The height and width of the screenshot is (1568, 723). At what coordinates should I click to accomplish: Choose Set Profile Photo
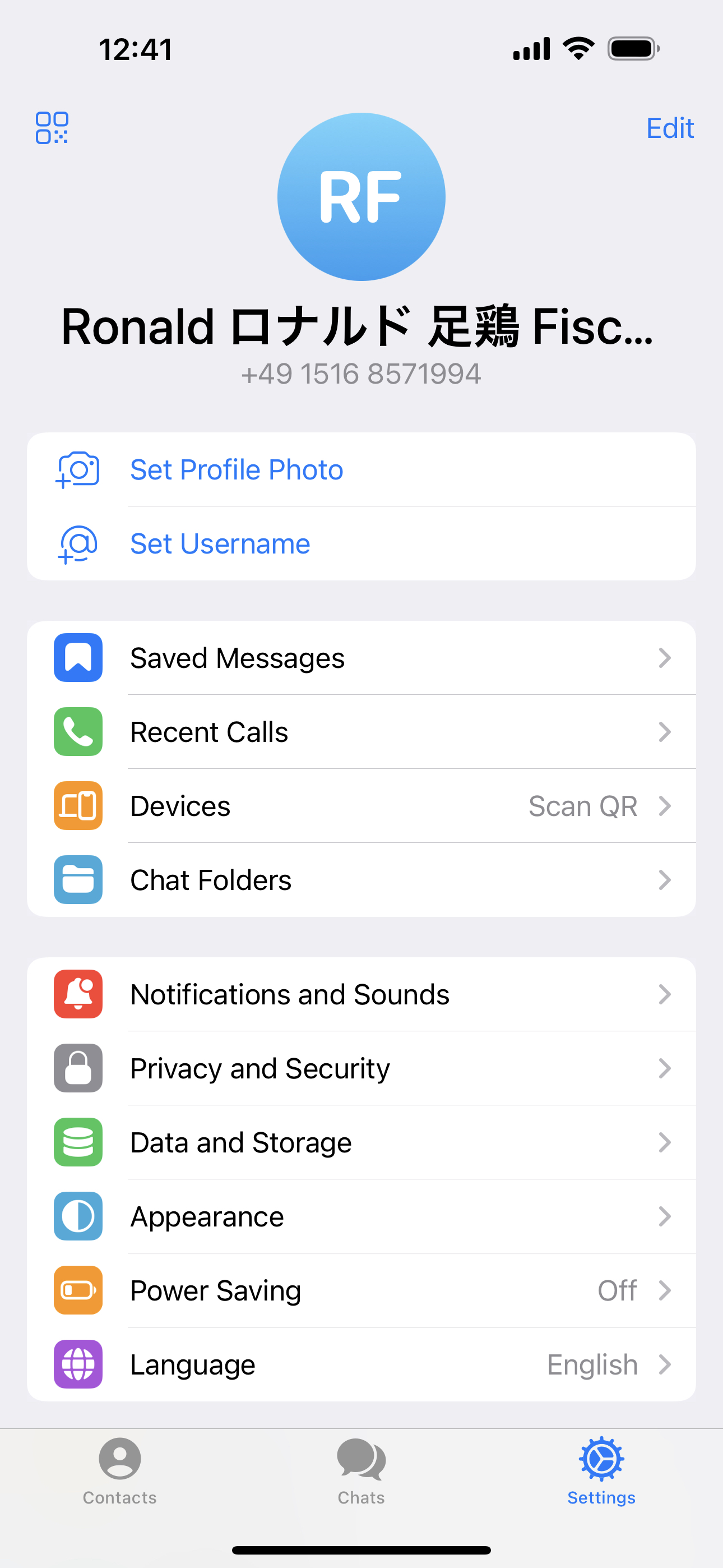[x=237, y=470]
